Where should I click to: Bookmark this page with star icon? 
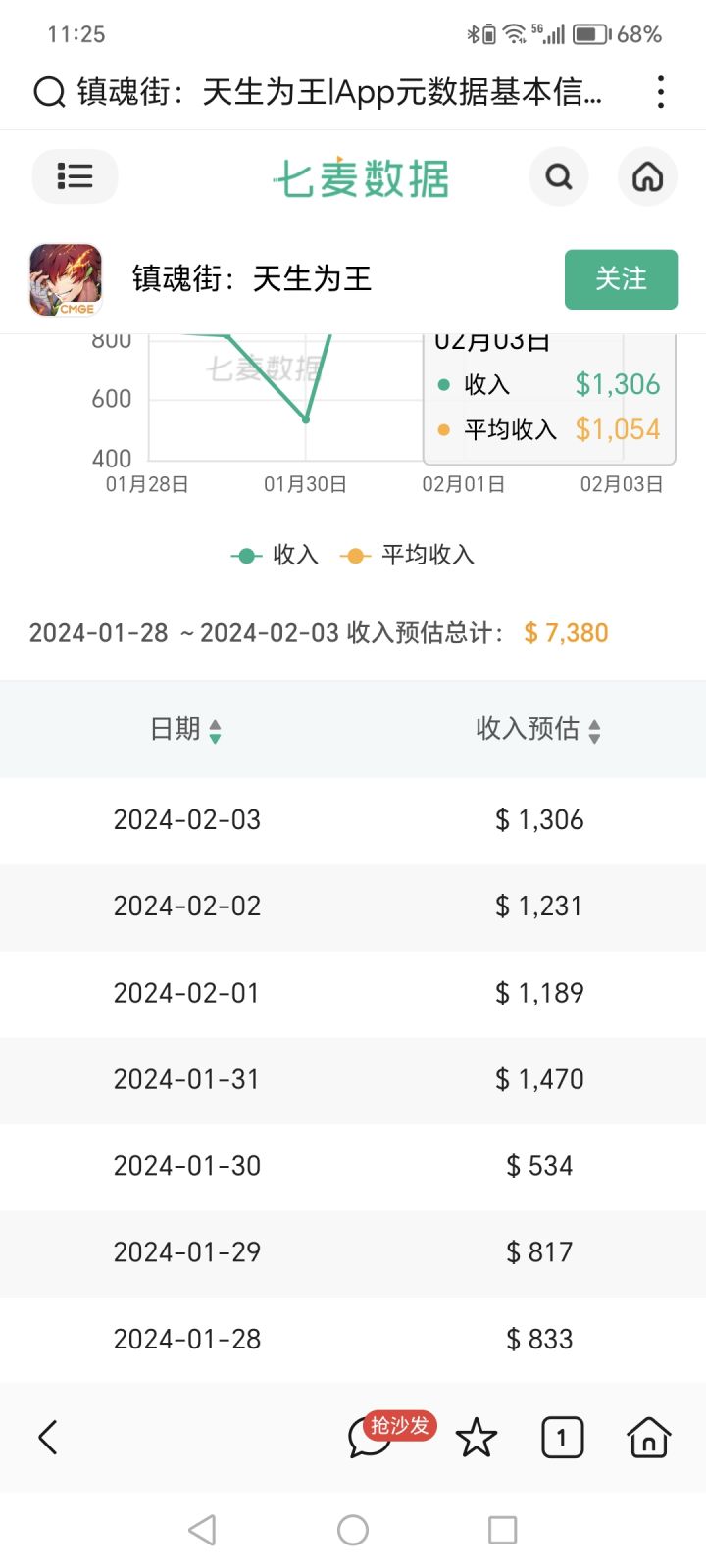click(477, 1438)
